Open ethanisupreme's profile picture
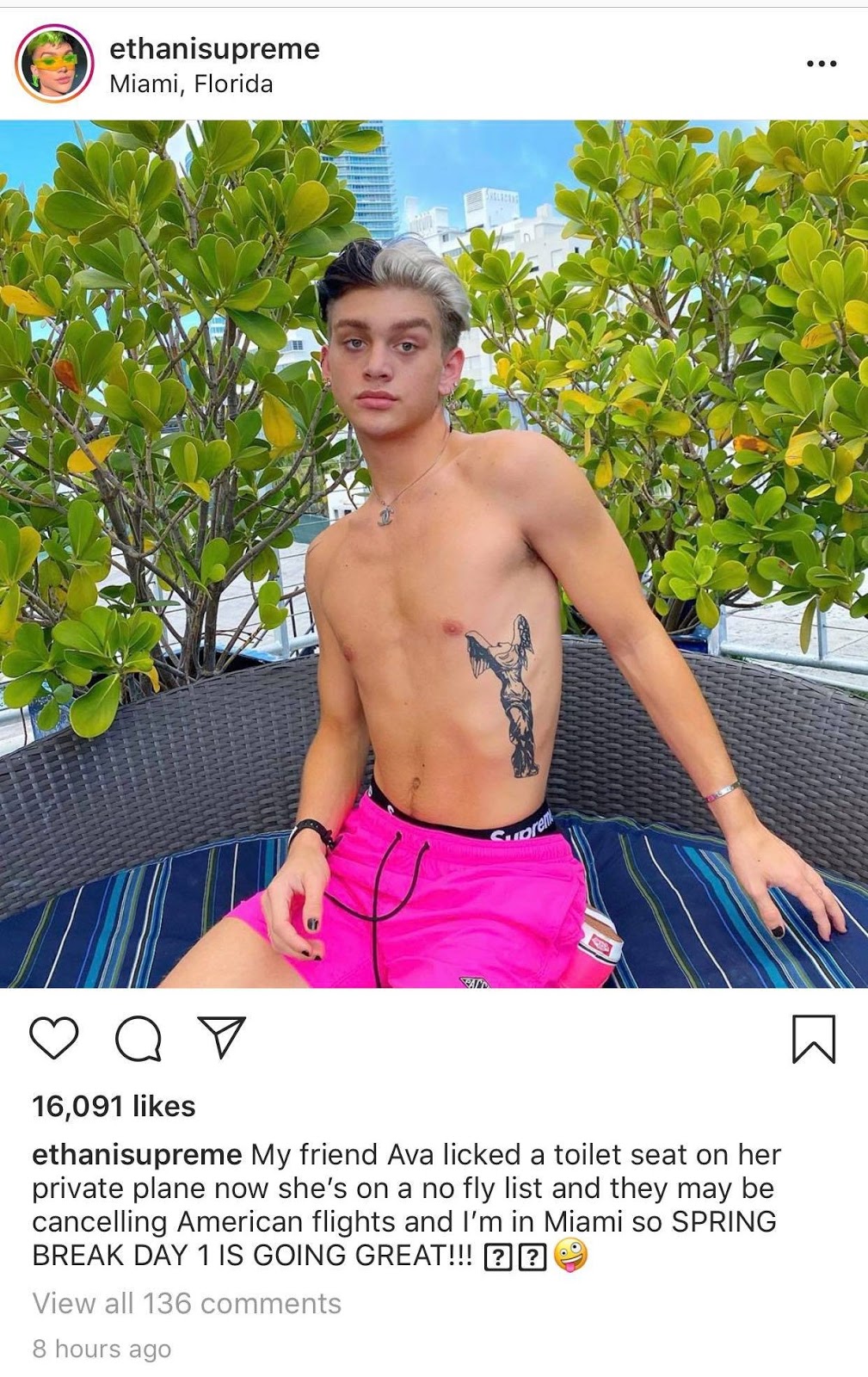The image size is (868, 1377). point(54,64)
